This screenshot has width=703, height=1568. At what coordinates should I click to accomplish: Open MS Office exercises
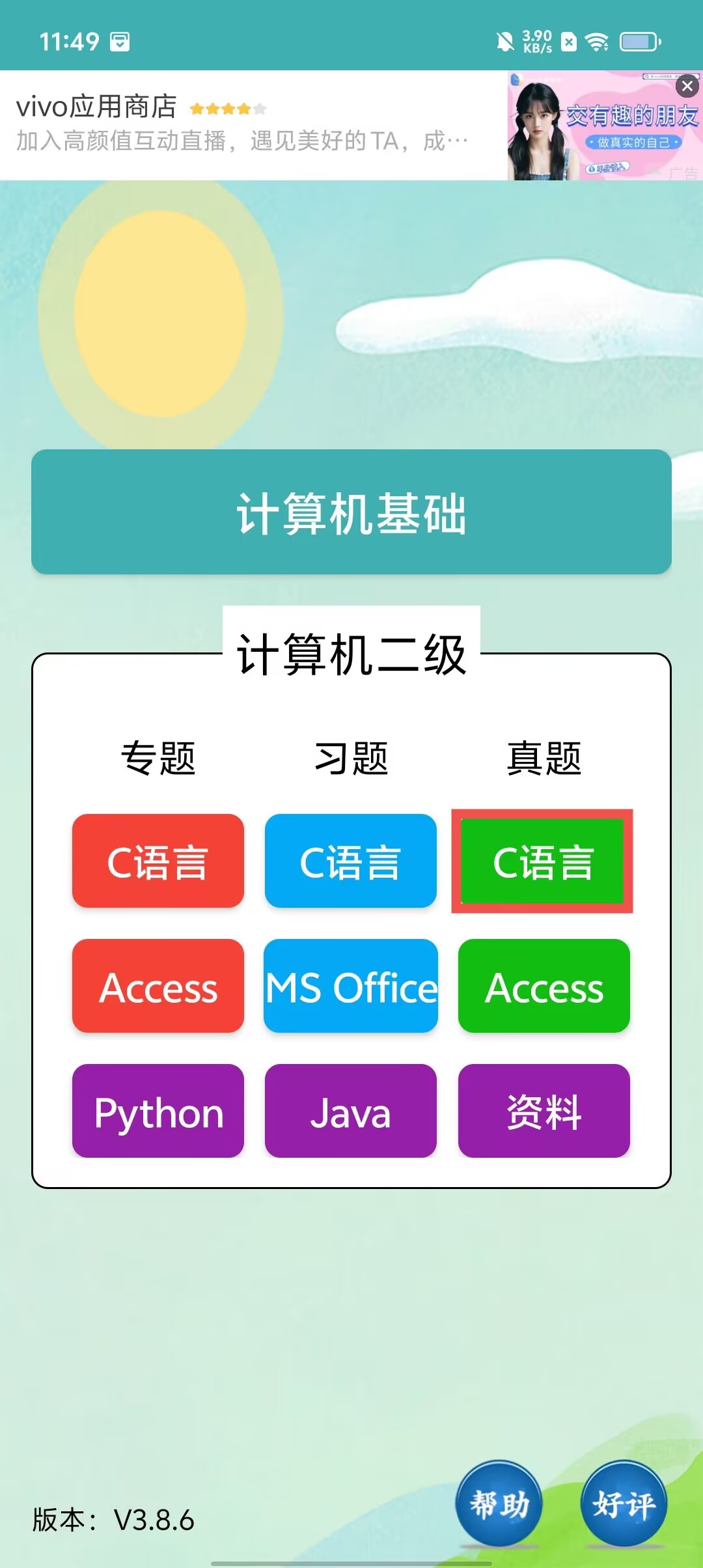(x=351, y=986)
